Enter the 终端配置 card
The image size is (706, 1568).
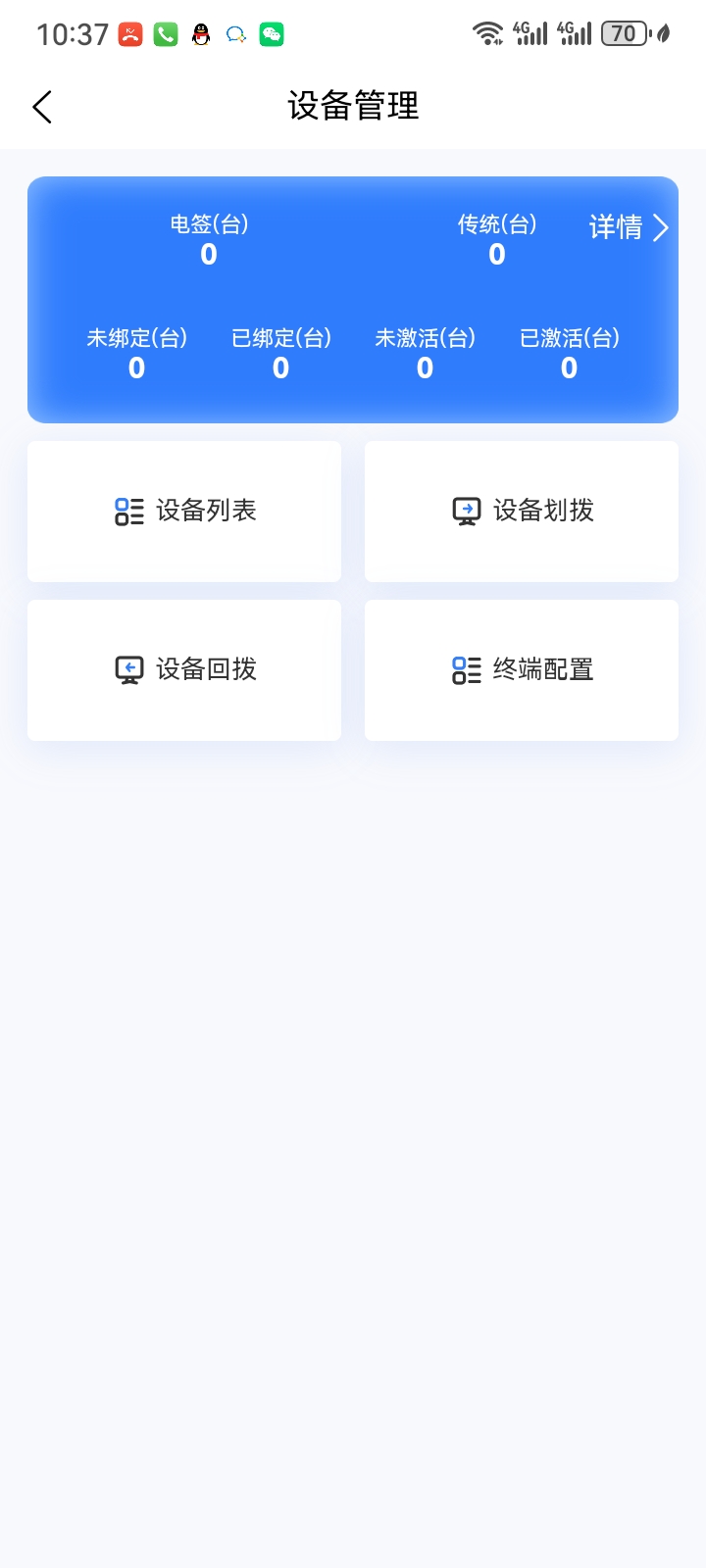pos(522,669)
